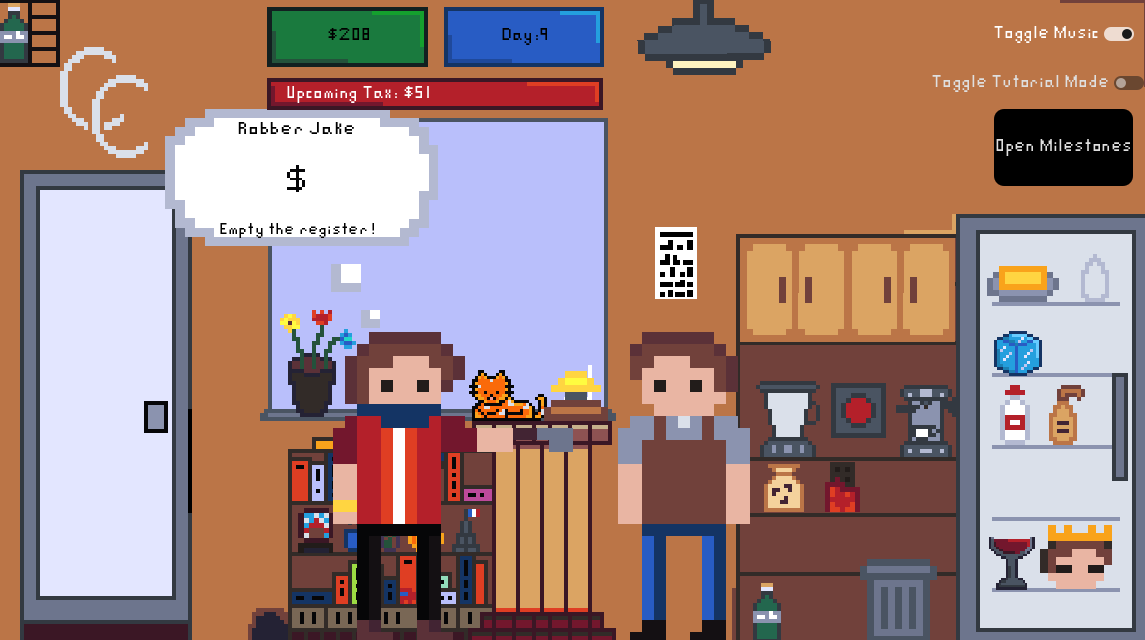Open Milestones panel
1145x640 pixels.
(x=1062, y=147)
